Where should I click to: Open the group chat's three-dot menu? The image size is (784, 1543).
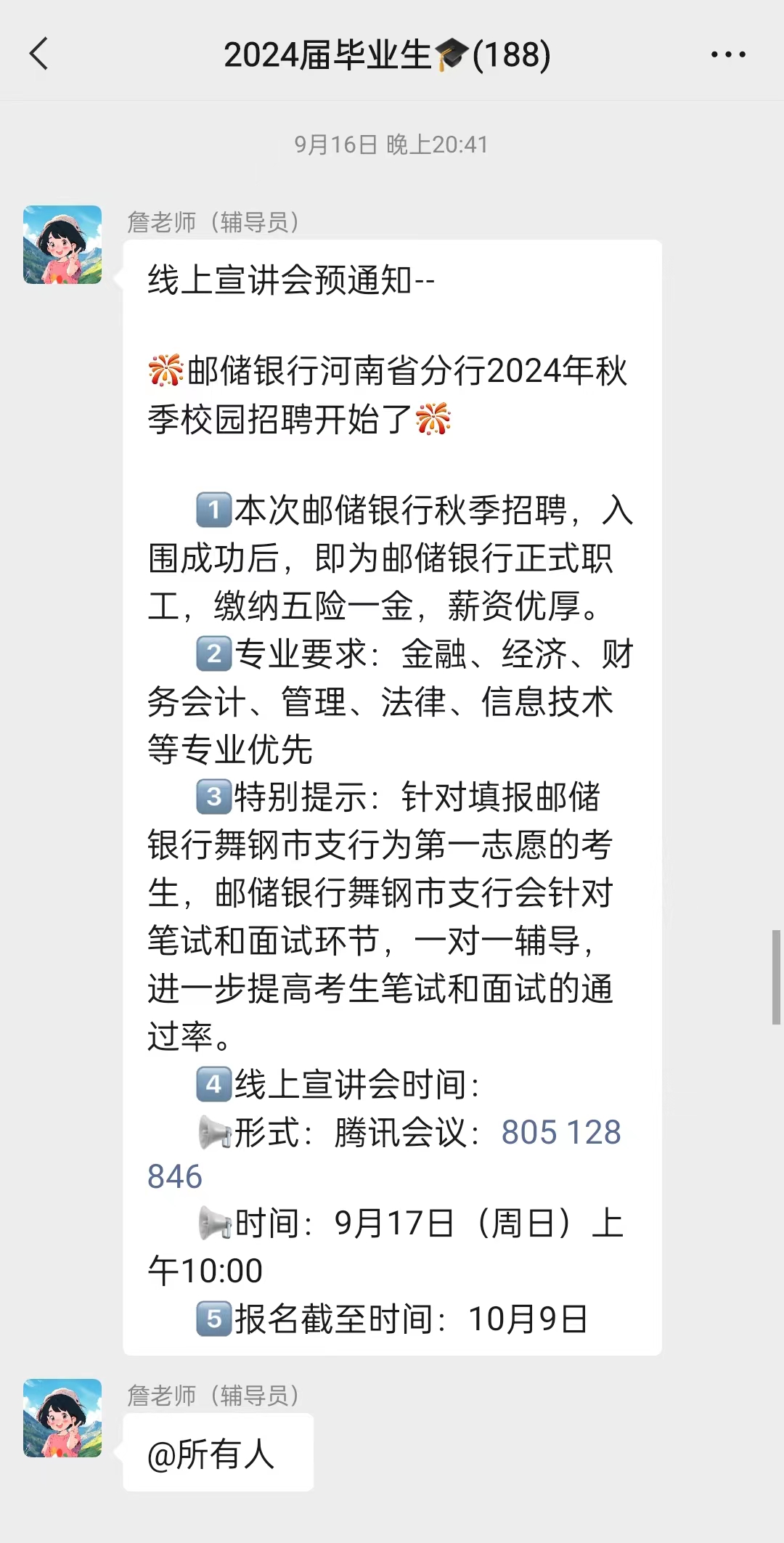click(x=727, y=54)
